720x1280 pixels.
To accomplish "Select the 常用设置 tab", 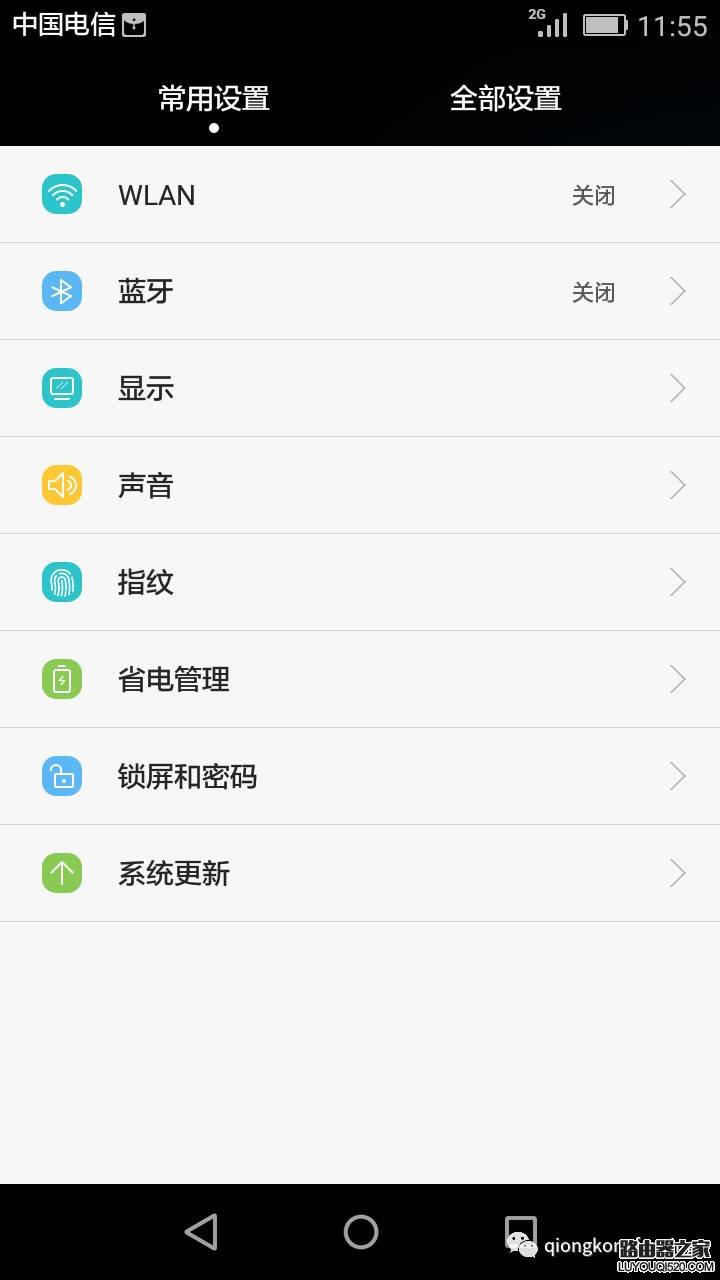I will point(213,98).
